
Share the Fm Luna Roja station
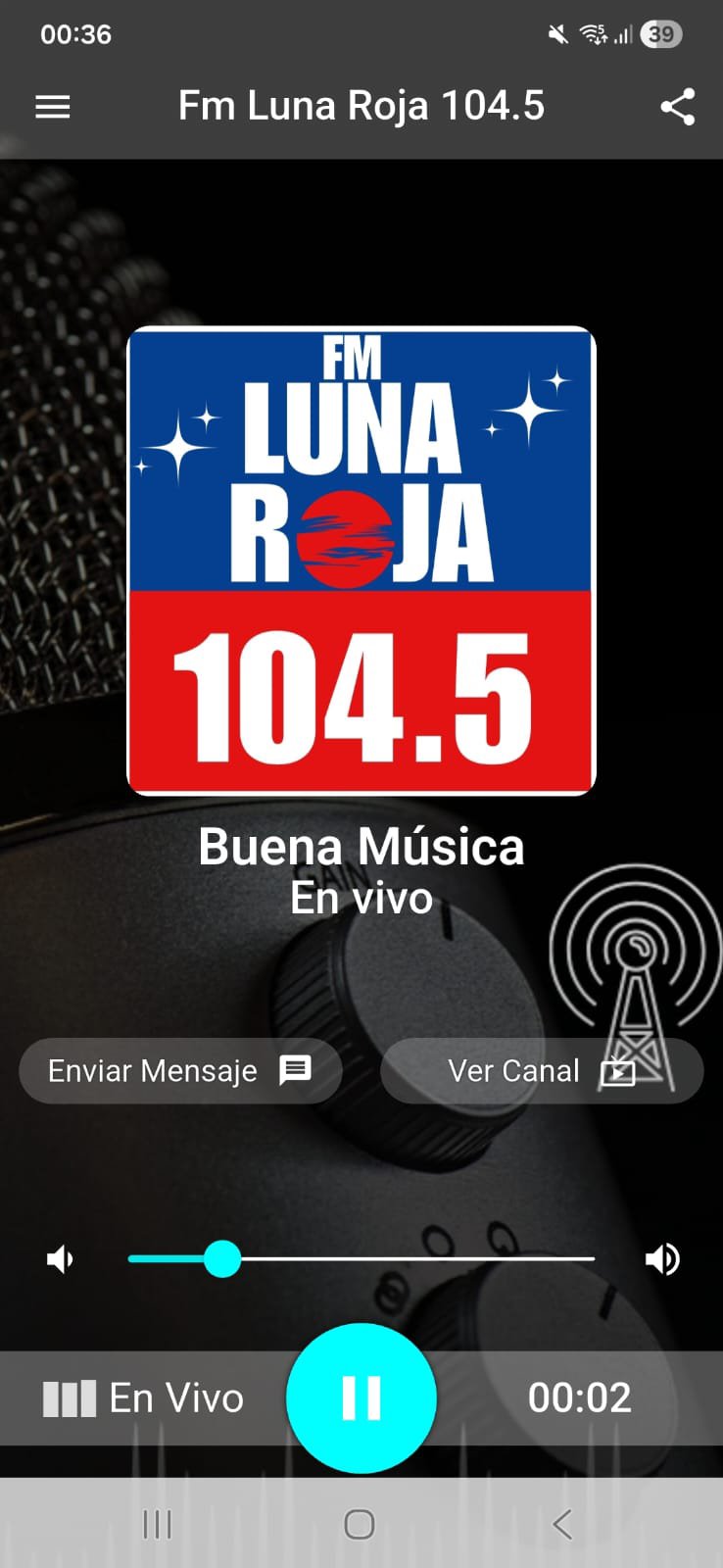[x=677, y=107]
